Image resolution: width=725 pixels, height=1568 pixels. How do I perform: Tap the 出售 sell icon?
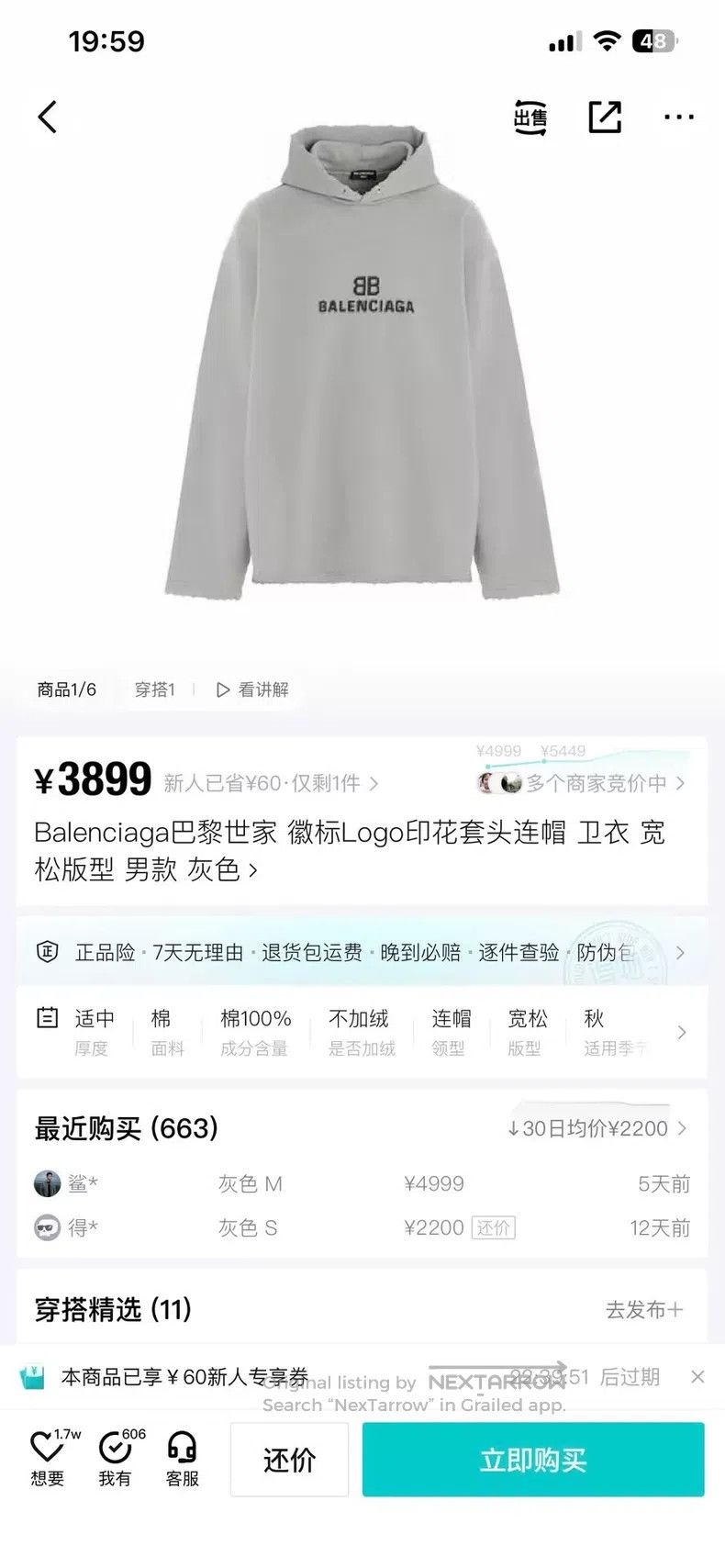[530, 118]
